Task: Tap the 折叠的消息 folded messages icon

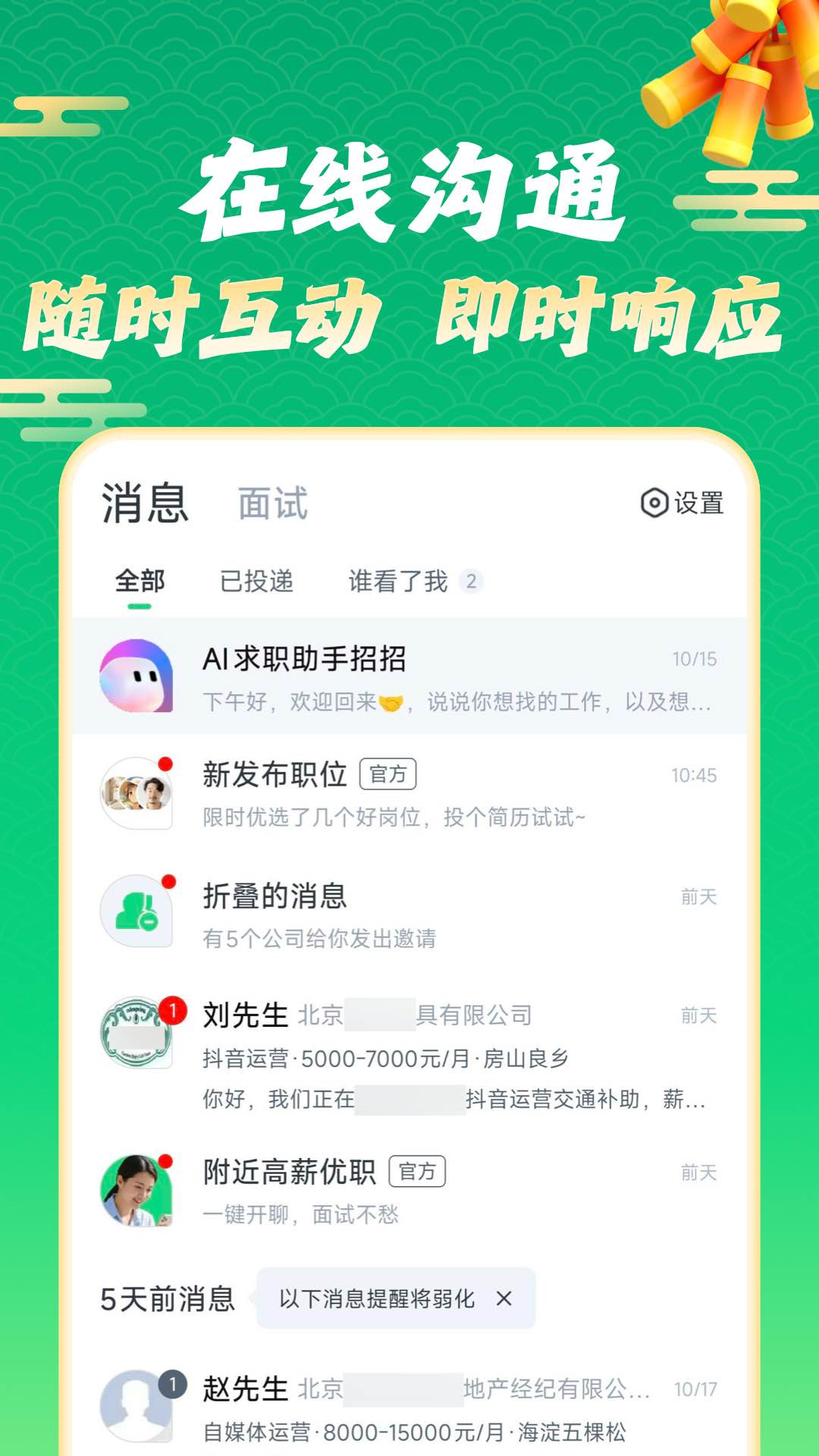Action: point(138,910)
